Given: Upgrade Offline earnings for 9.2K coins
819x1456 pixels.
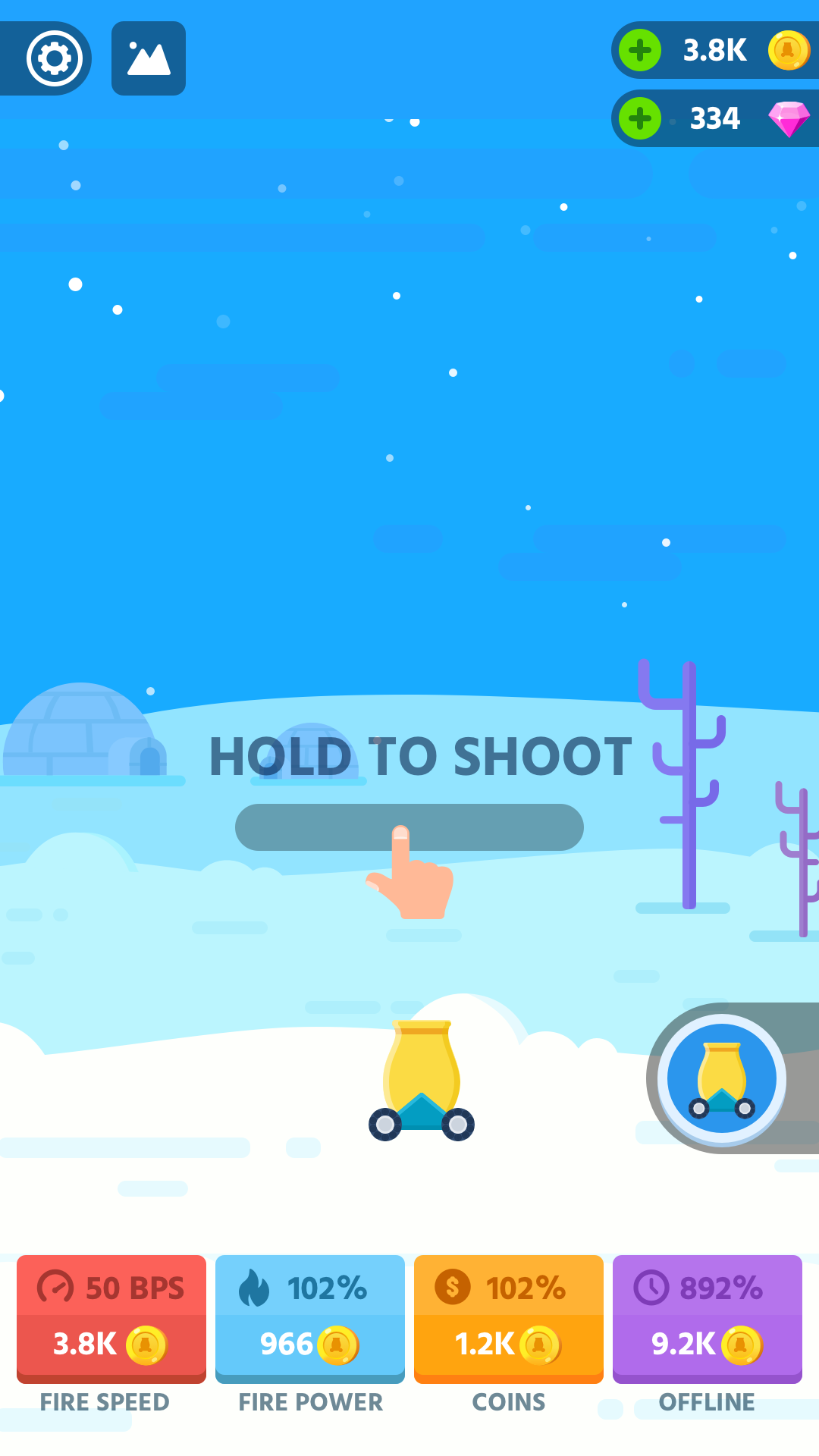Looking at the screenshot, I should click(x=708, y=1318).
